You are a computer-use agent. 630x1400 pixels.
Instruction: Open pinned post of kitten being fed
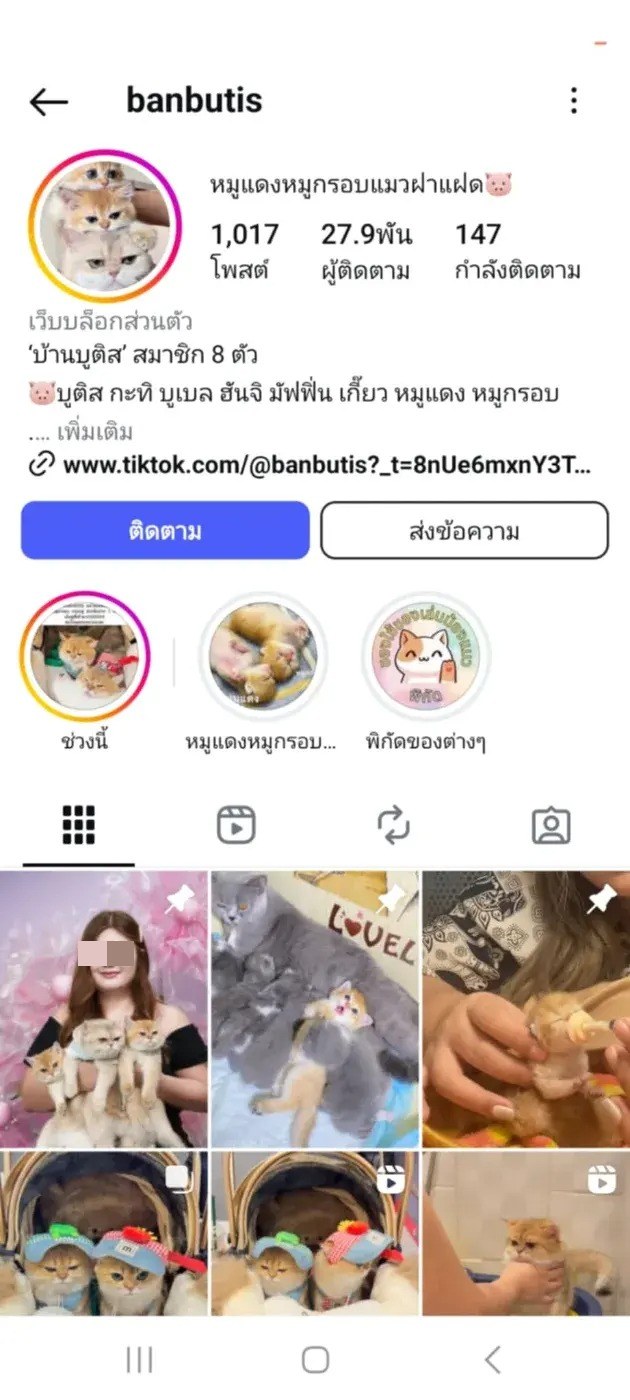pyautogui.click(x=526, y=1010)
